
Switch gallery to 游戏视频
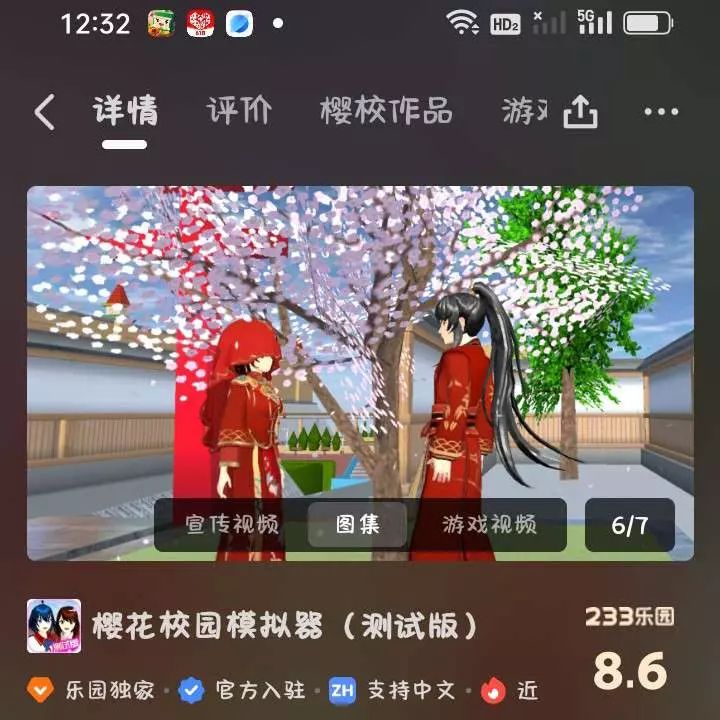[489, 525]
